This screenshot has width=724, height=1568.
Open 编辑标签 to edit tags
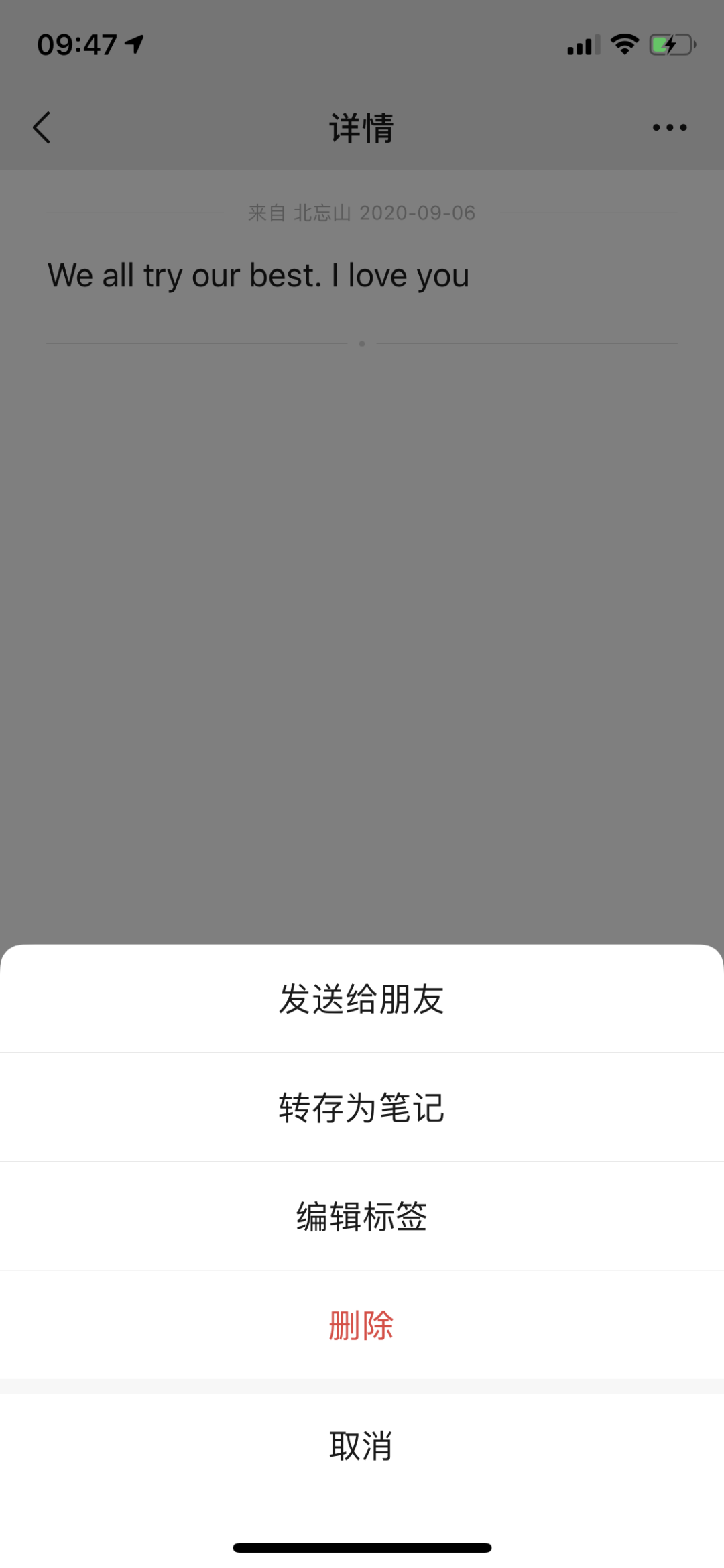pyautogui.click(x=361, y=1216)
